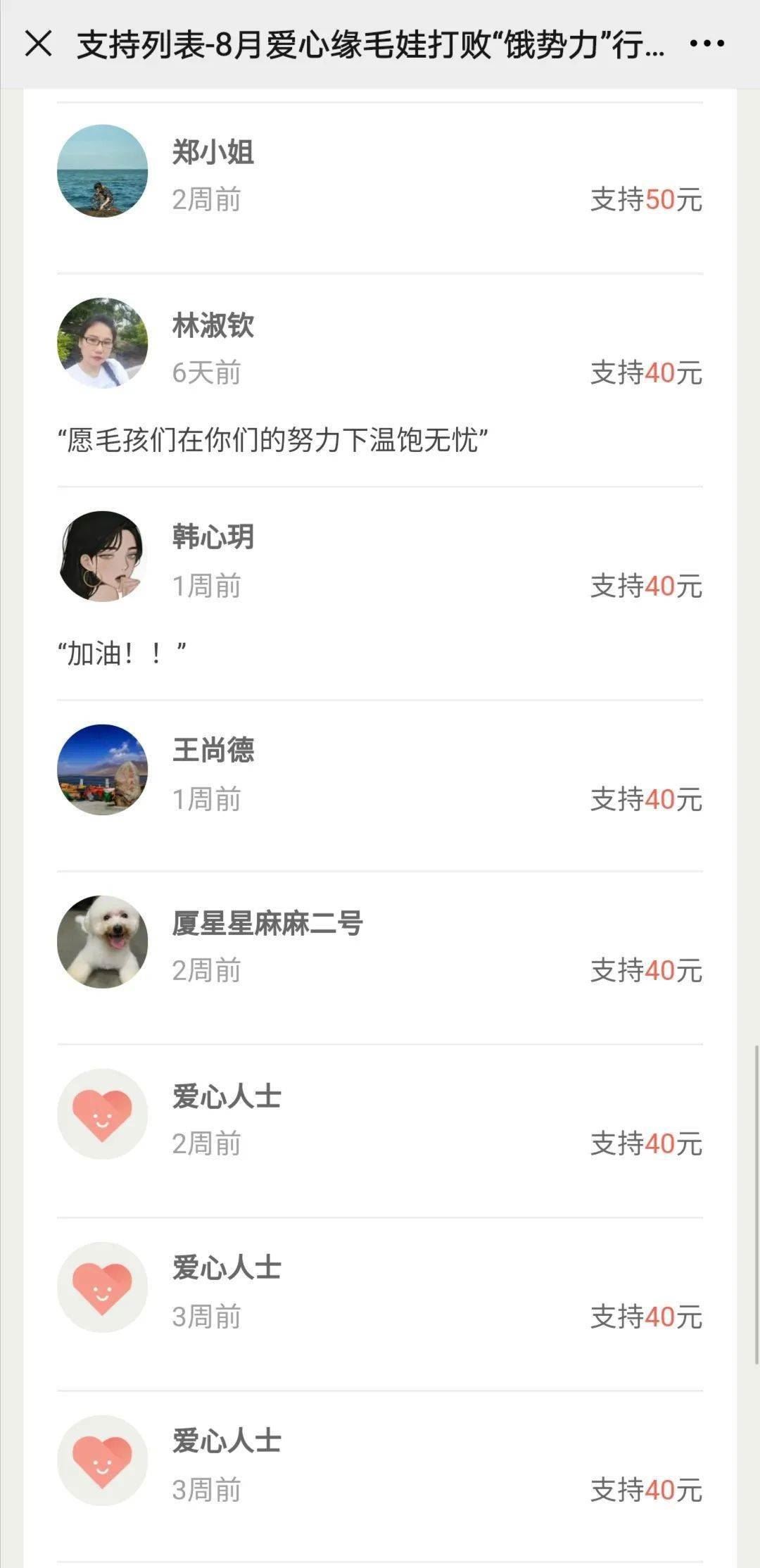Close the support list page

[x=40, y=45]
